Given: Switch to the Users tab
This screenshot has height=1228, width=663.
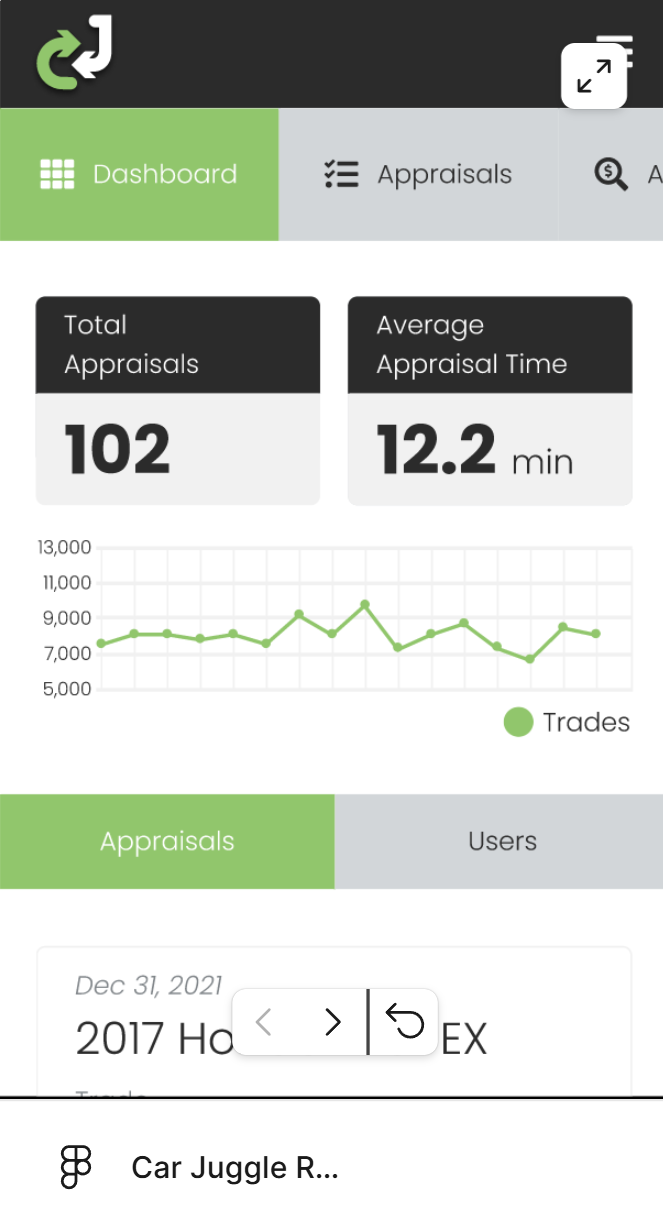Looking at the screenshot, I should (502, 841).
